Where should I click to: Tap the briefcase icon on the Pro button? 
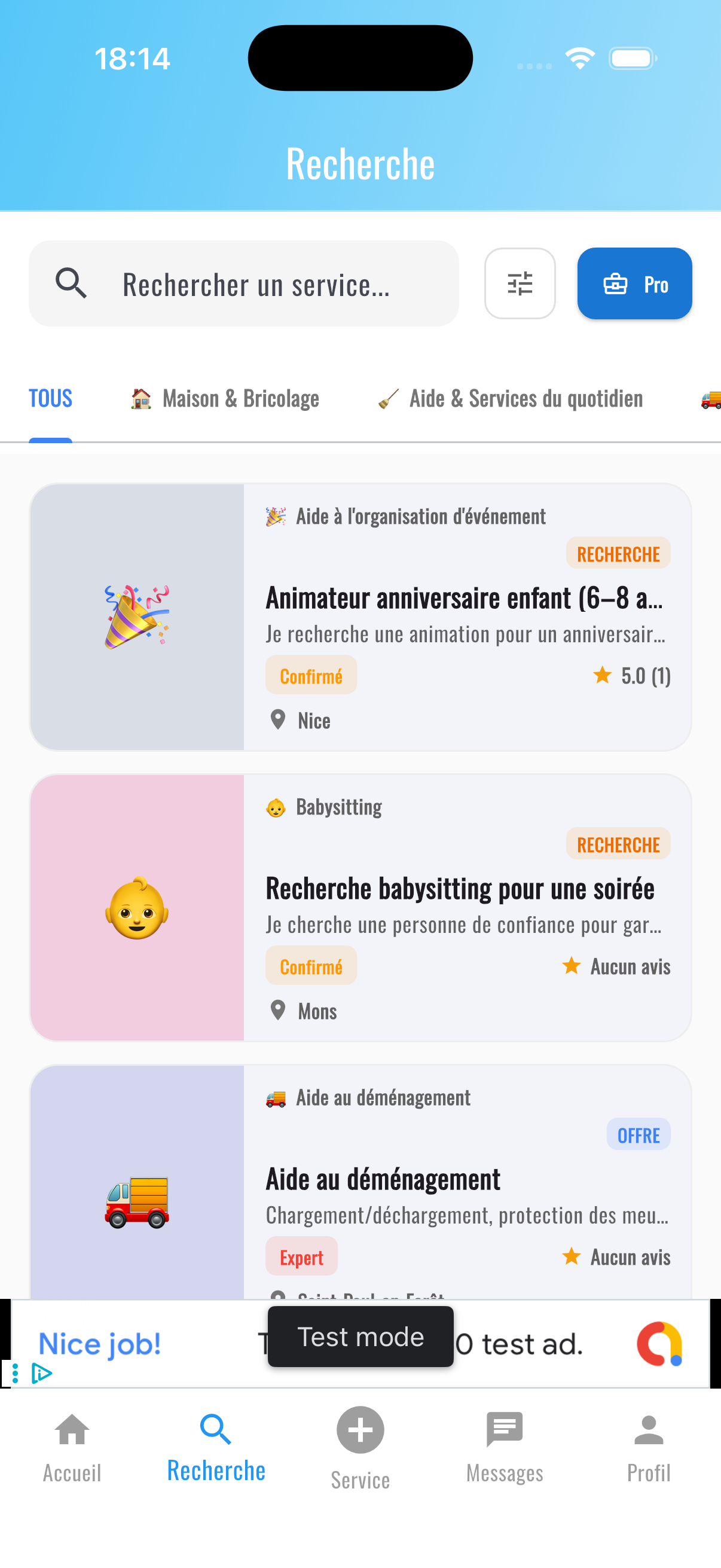coord(615,283)
